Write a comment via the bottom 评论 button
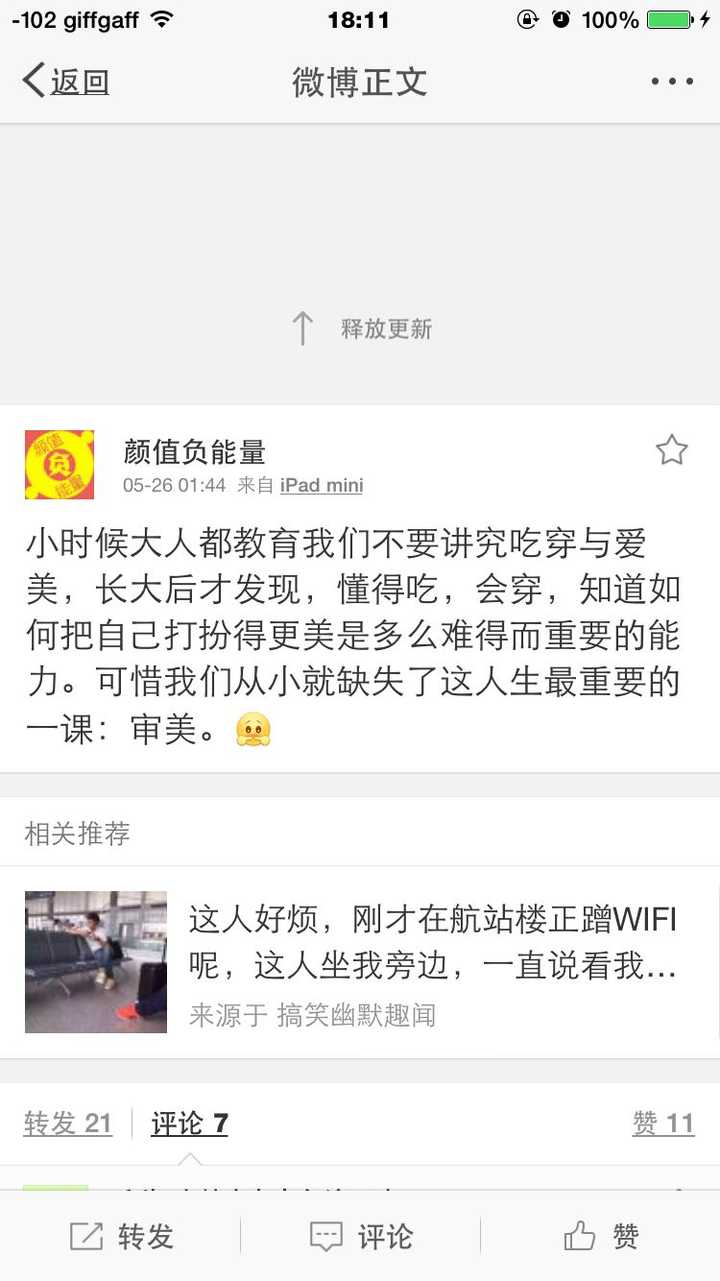 point(360,1237)
